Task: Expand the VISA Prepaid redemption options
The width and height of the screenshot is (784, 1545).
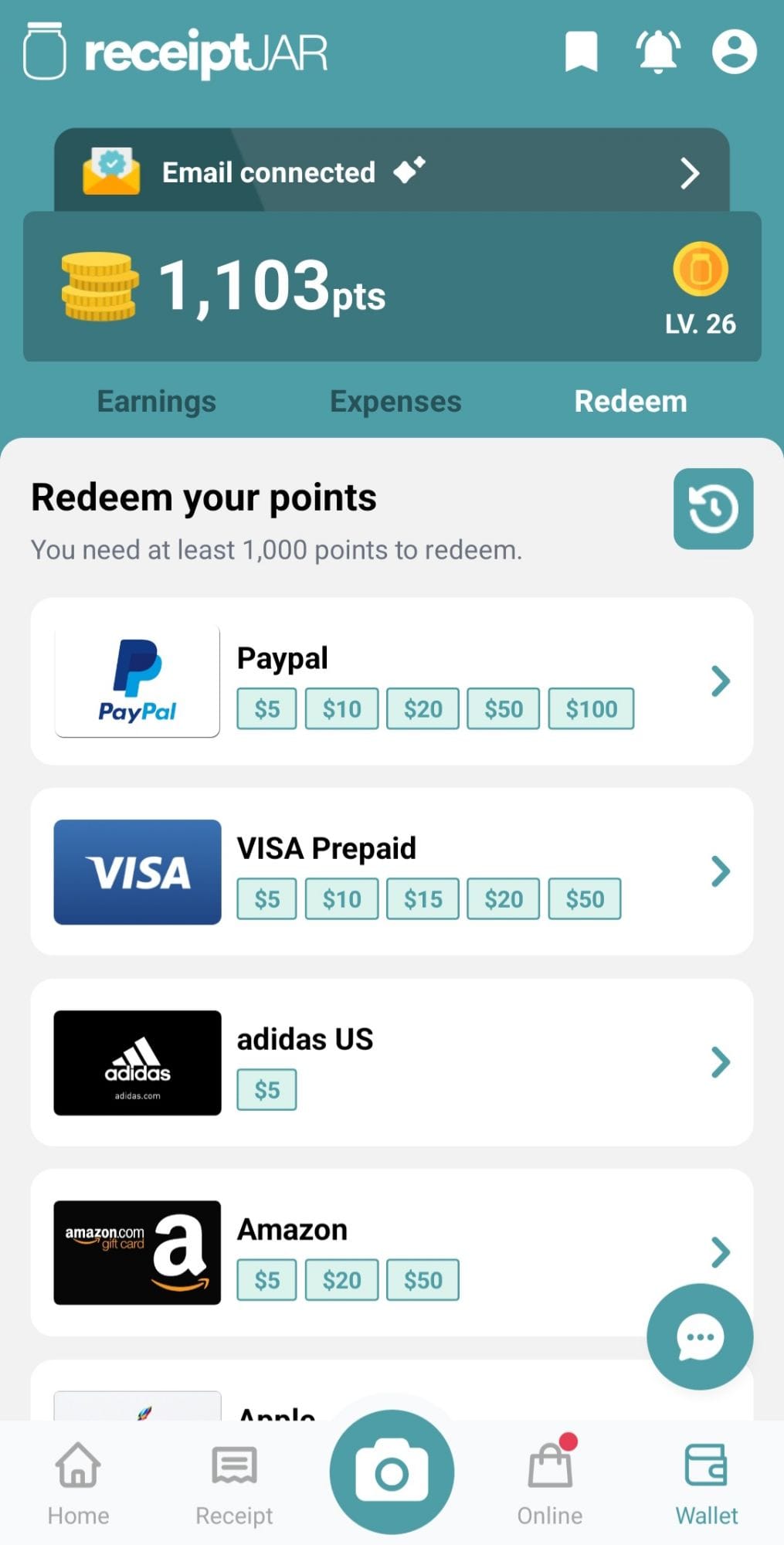Action: 720,871
